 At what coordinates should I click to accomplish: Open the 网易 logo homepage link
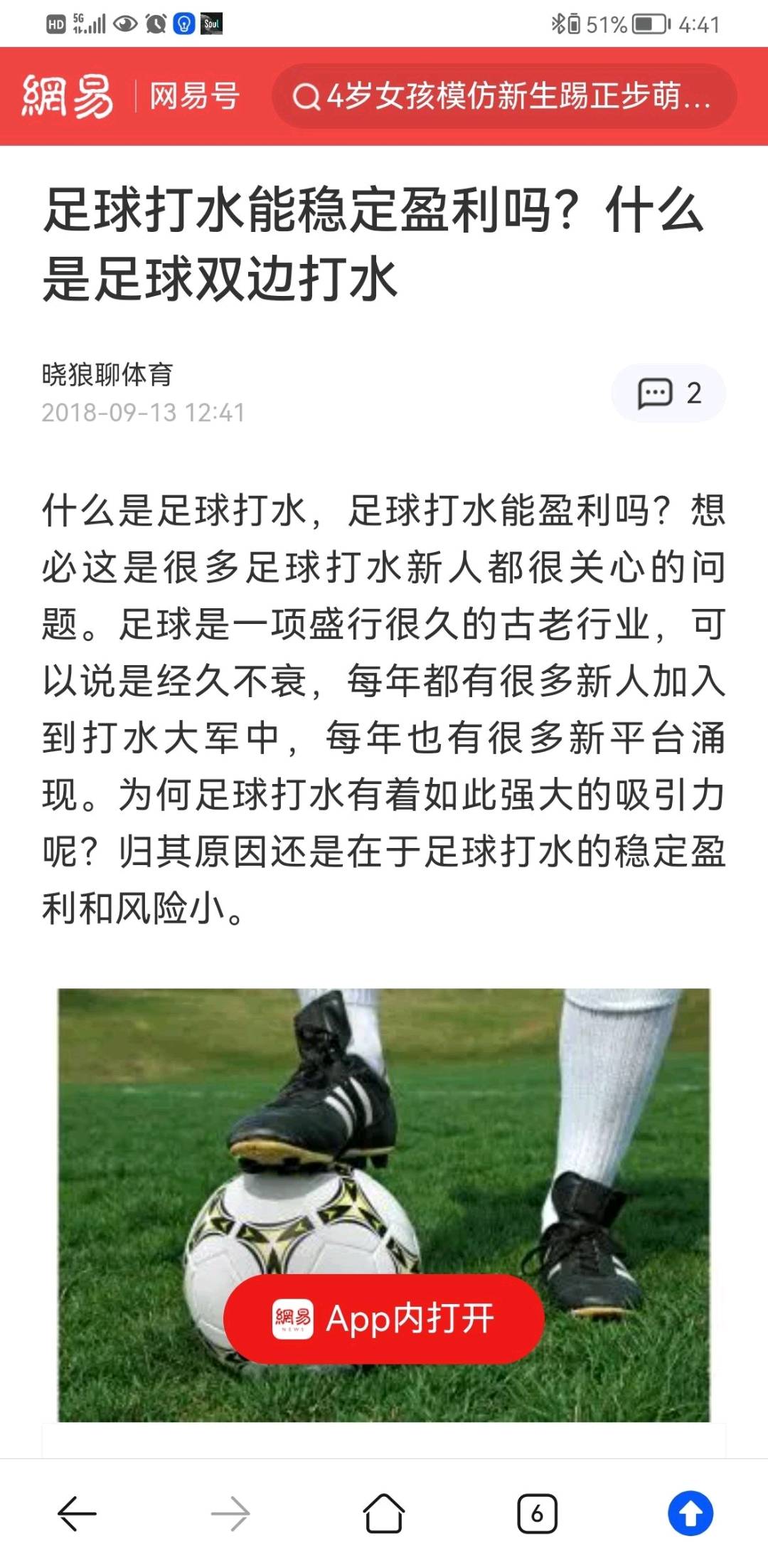tap(68, 96)
